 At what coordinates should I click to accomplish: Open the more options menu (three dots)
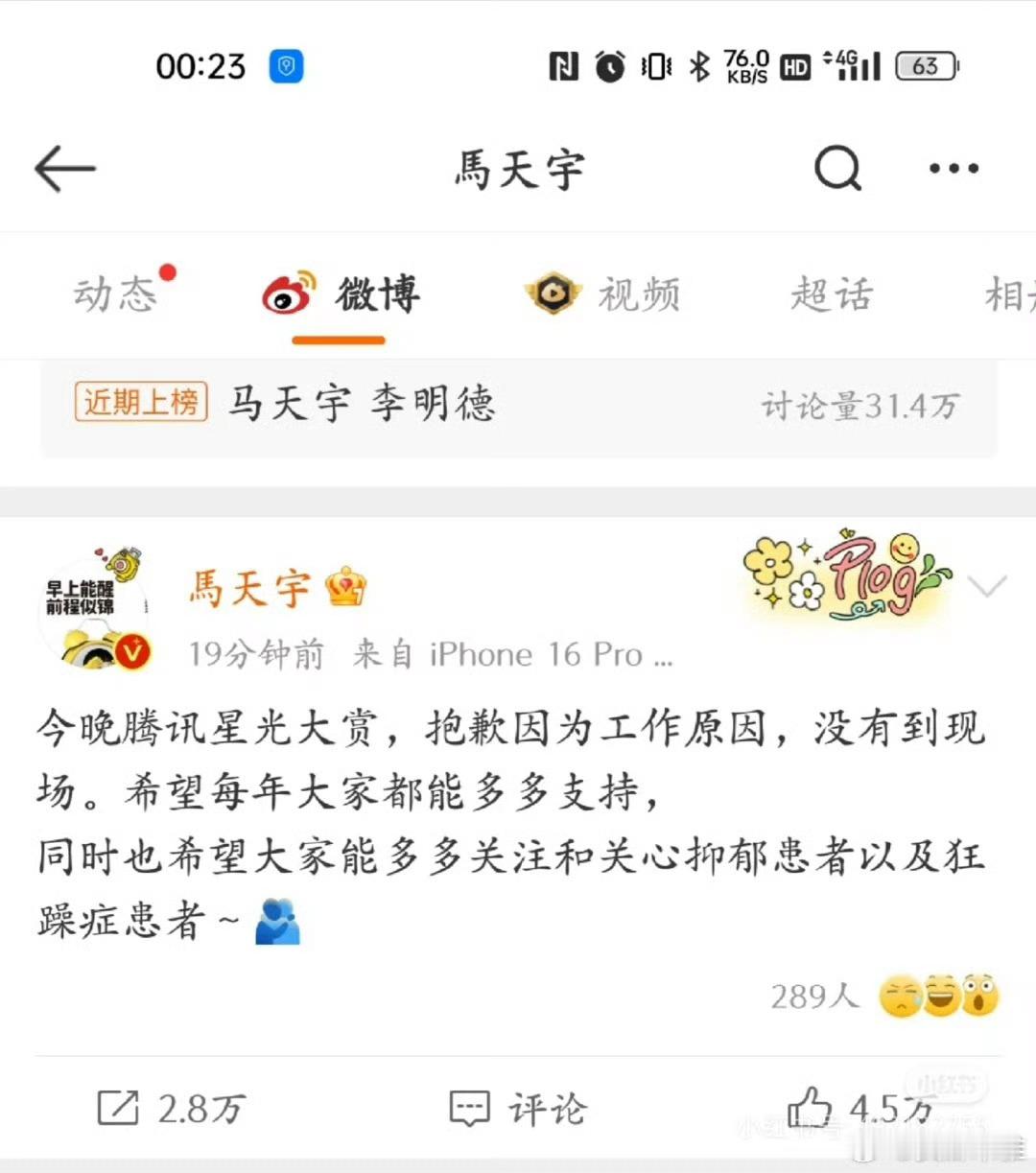coord(953,169)
